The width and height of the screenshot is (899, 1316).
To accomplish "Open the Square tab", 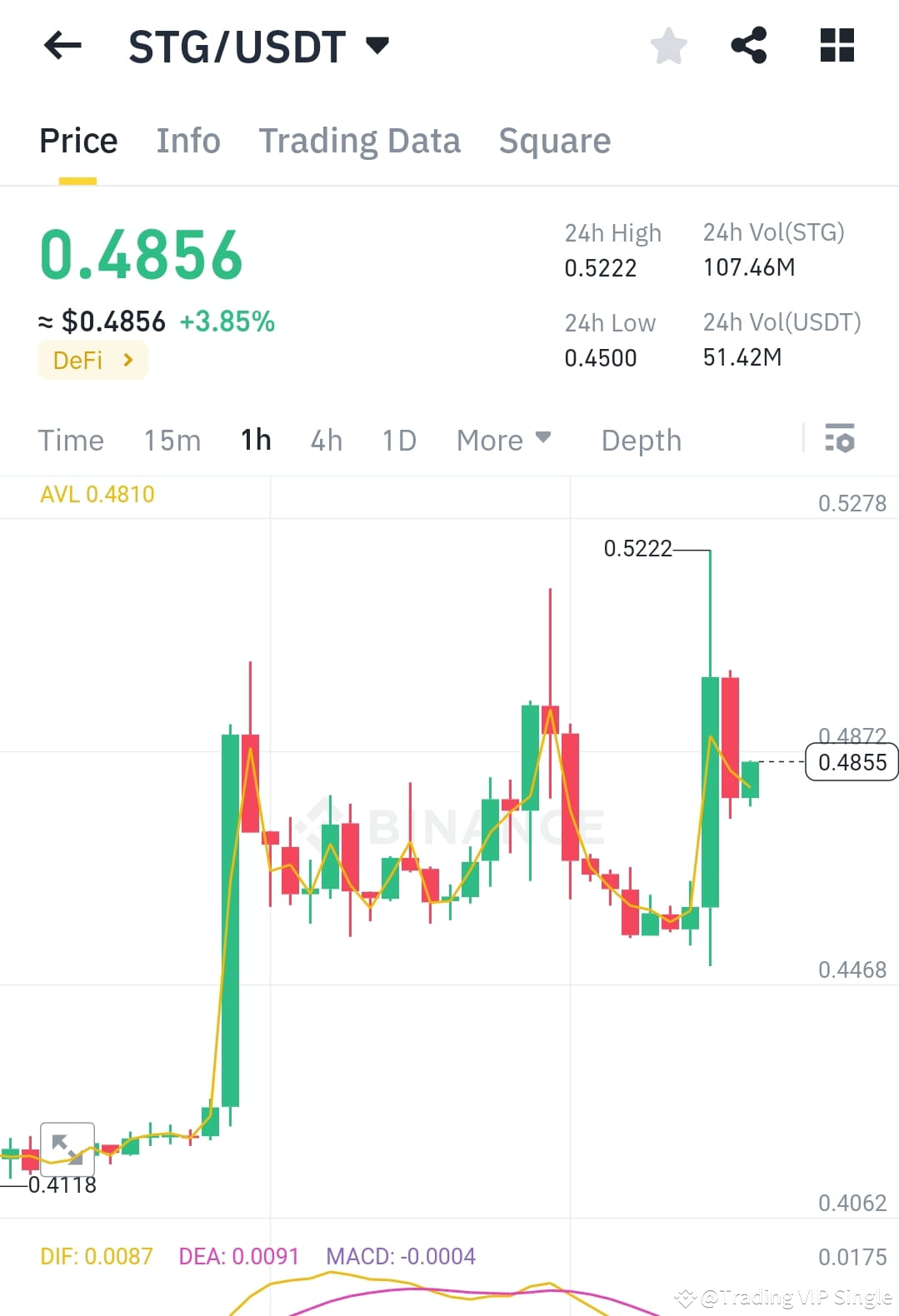I will 554,140.
